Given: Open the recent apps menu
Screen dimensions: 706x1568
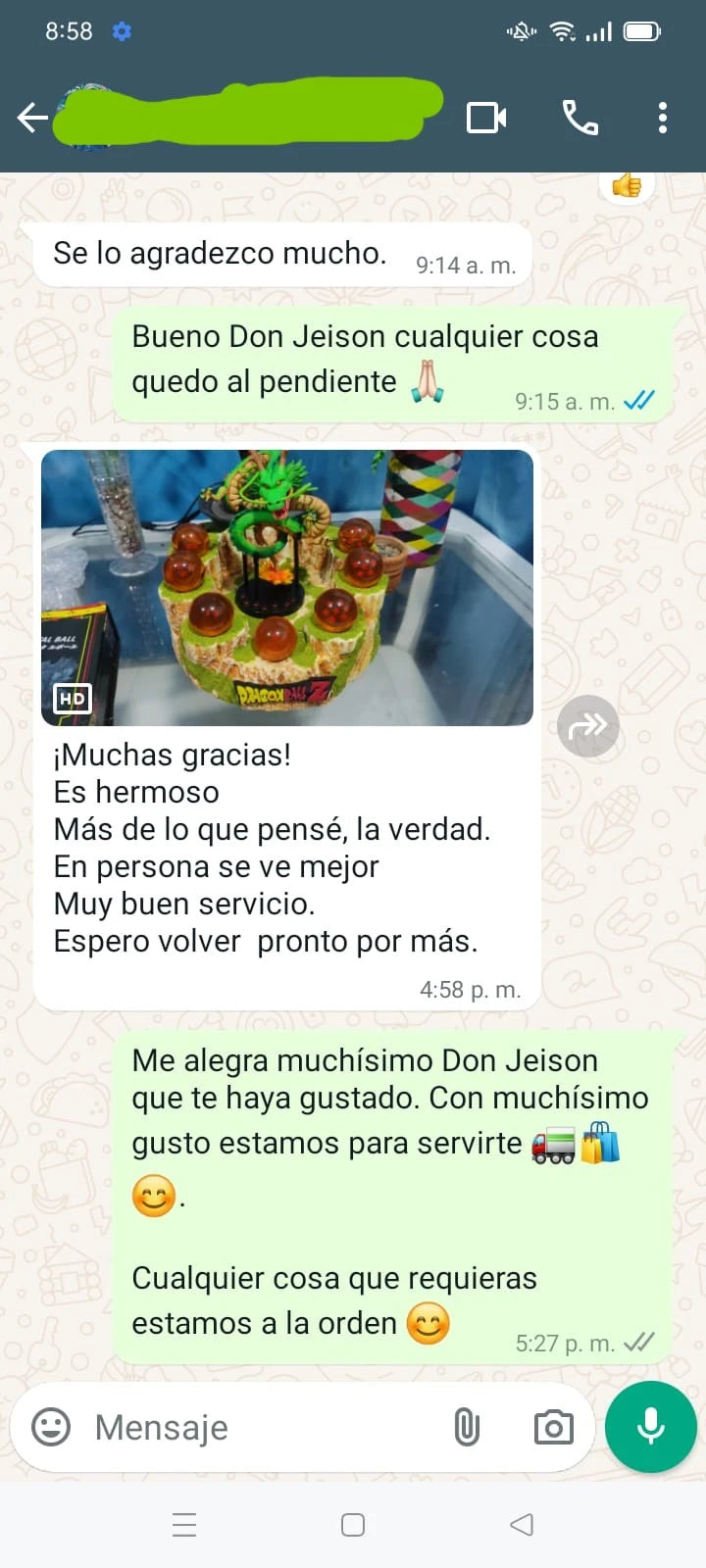Looking at the screenshot, I should tap(184, 1525).
